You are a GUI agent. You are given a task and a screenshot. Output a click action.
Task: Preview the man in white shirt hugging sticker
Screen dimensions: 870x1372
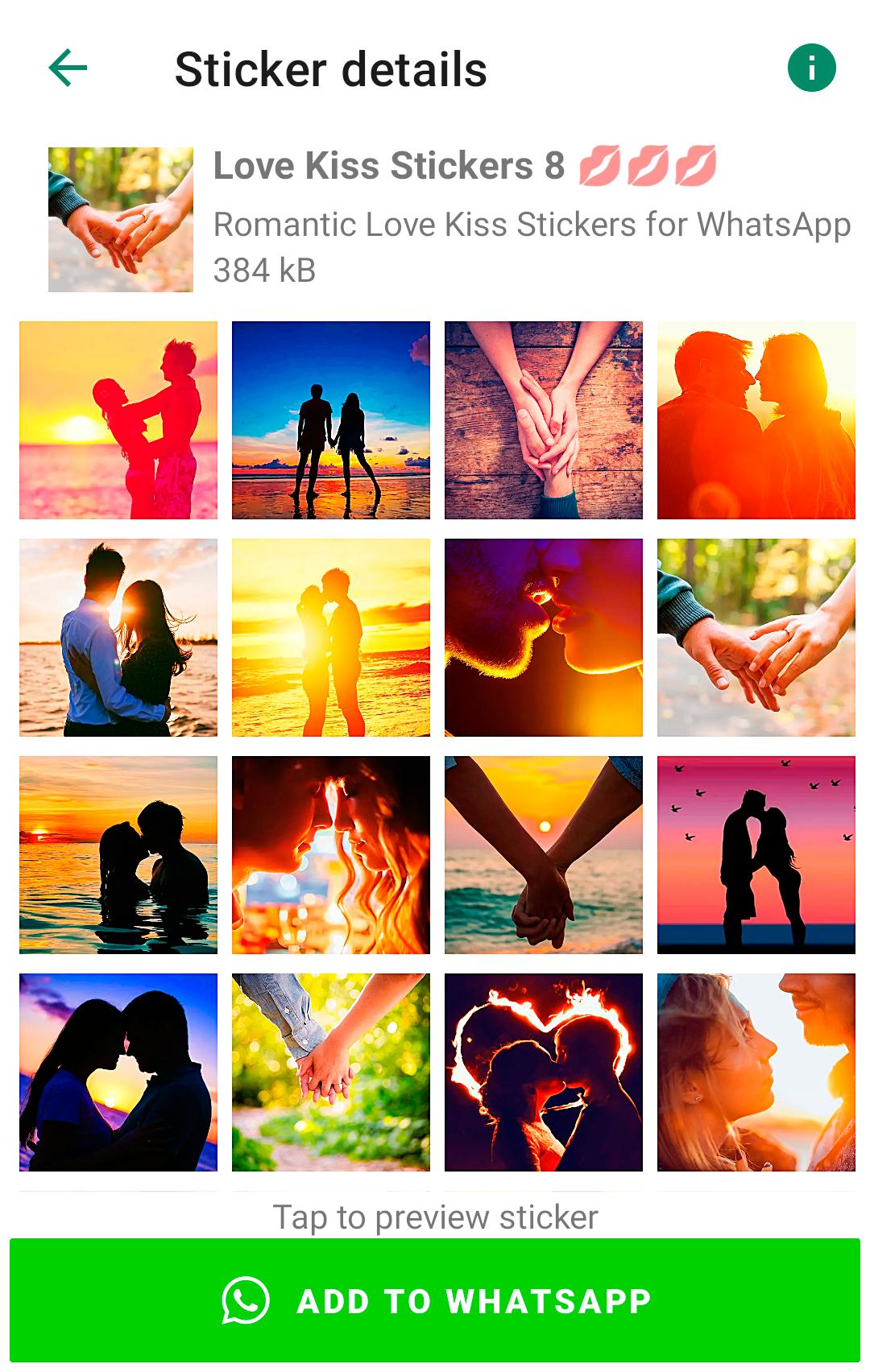118,638
